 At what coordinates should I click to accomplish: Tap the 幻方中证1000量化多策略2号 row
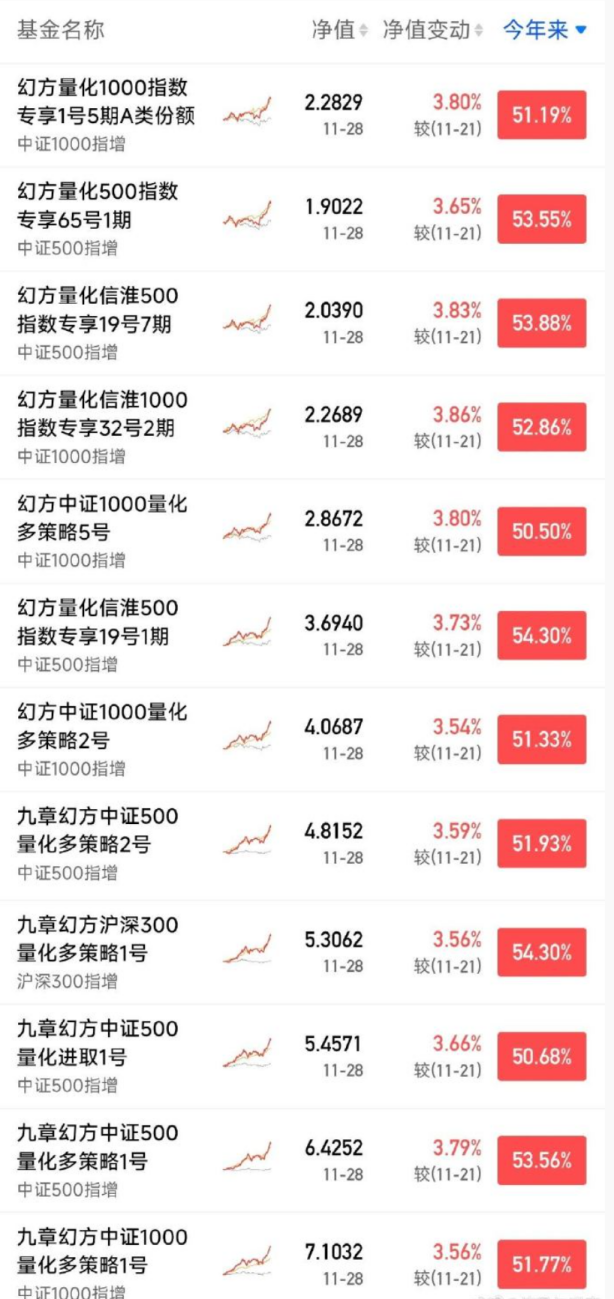click(x=102, y=726)
